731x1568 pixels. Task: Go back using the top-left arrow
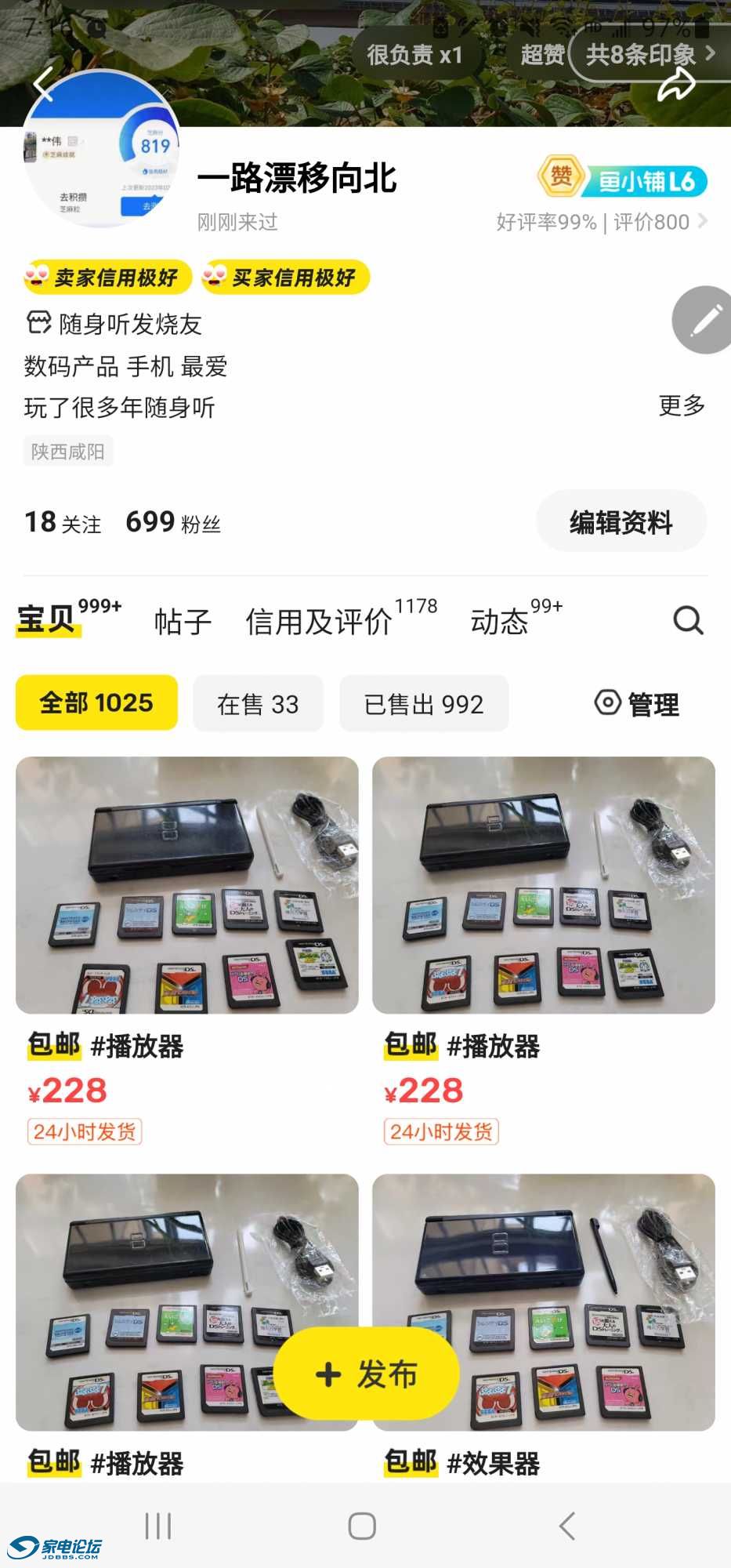pos(44,83)
